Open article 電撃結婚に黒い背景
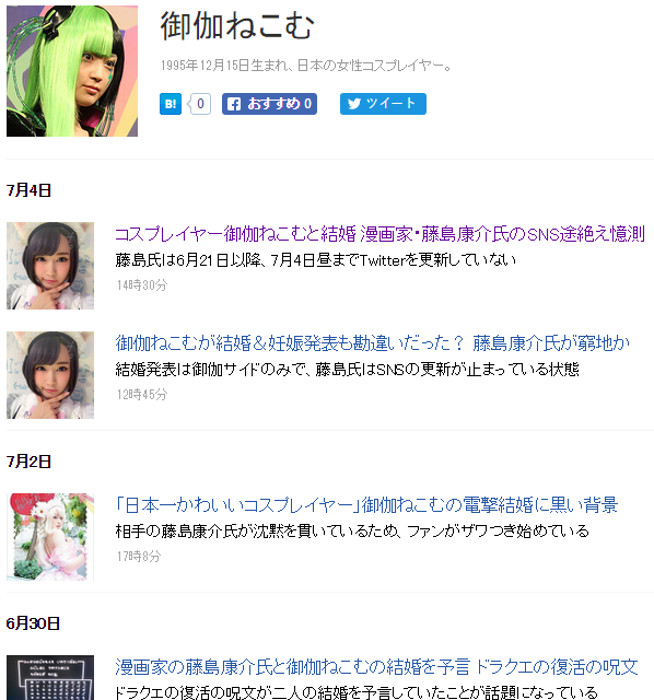Viewport: 654px width, 700px height. click(366, 504)
